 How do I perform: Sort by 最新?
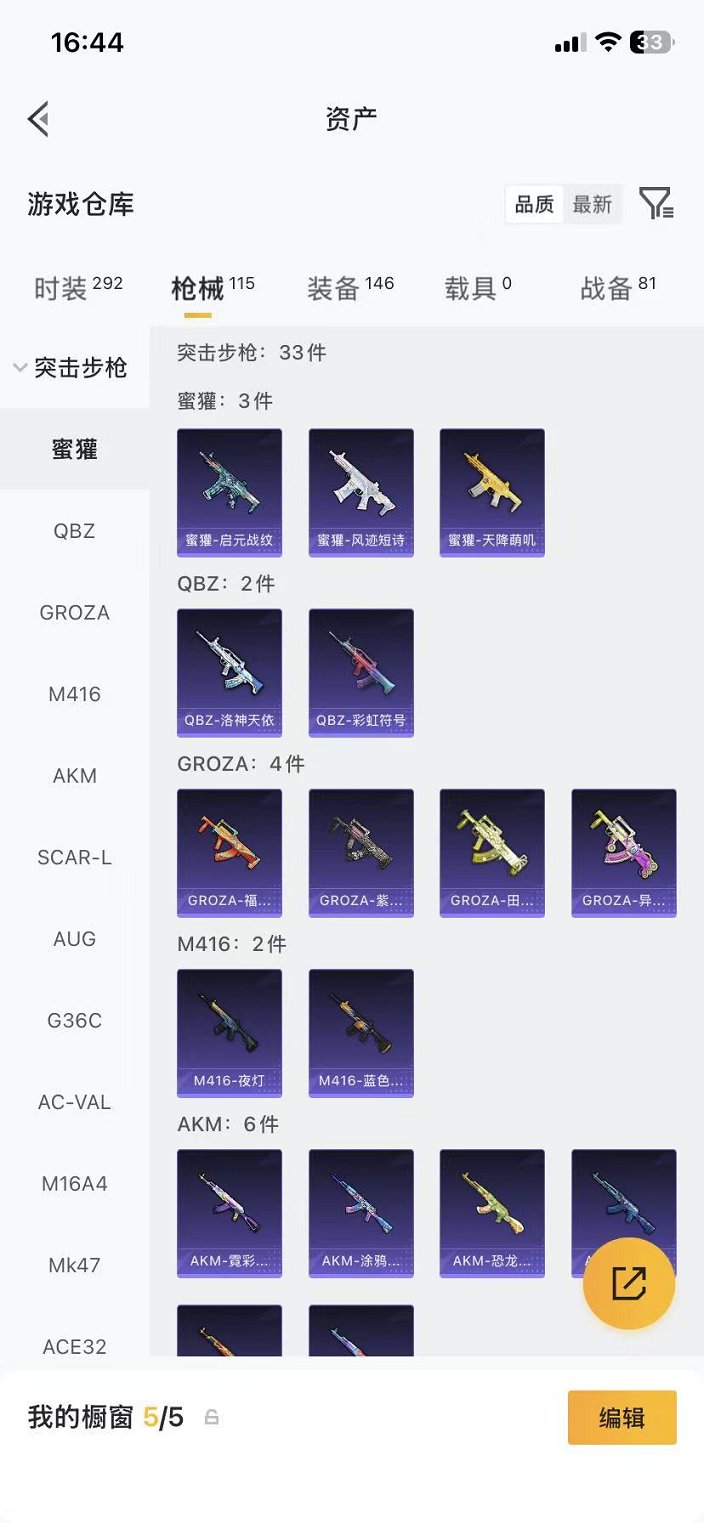click(592, 205)
